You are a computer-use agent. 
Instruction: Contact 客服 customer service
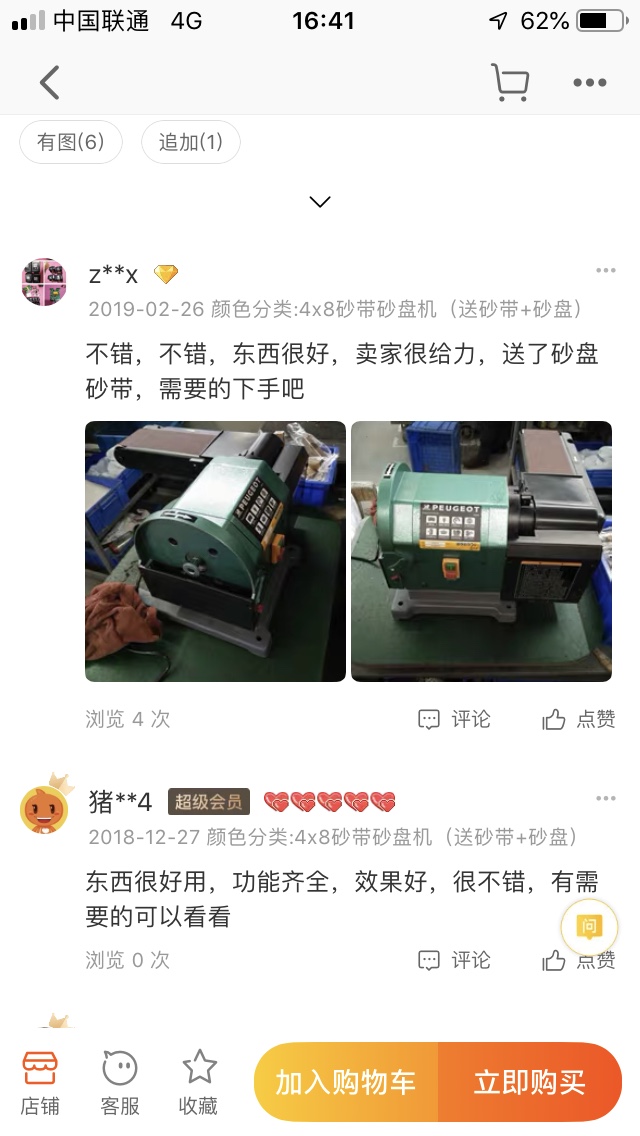[x=120, y=1082]
